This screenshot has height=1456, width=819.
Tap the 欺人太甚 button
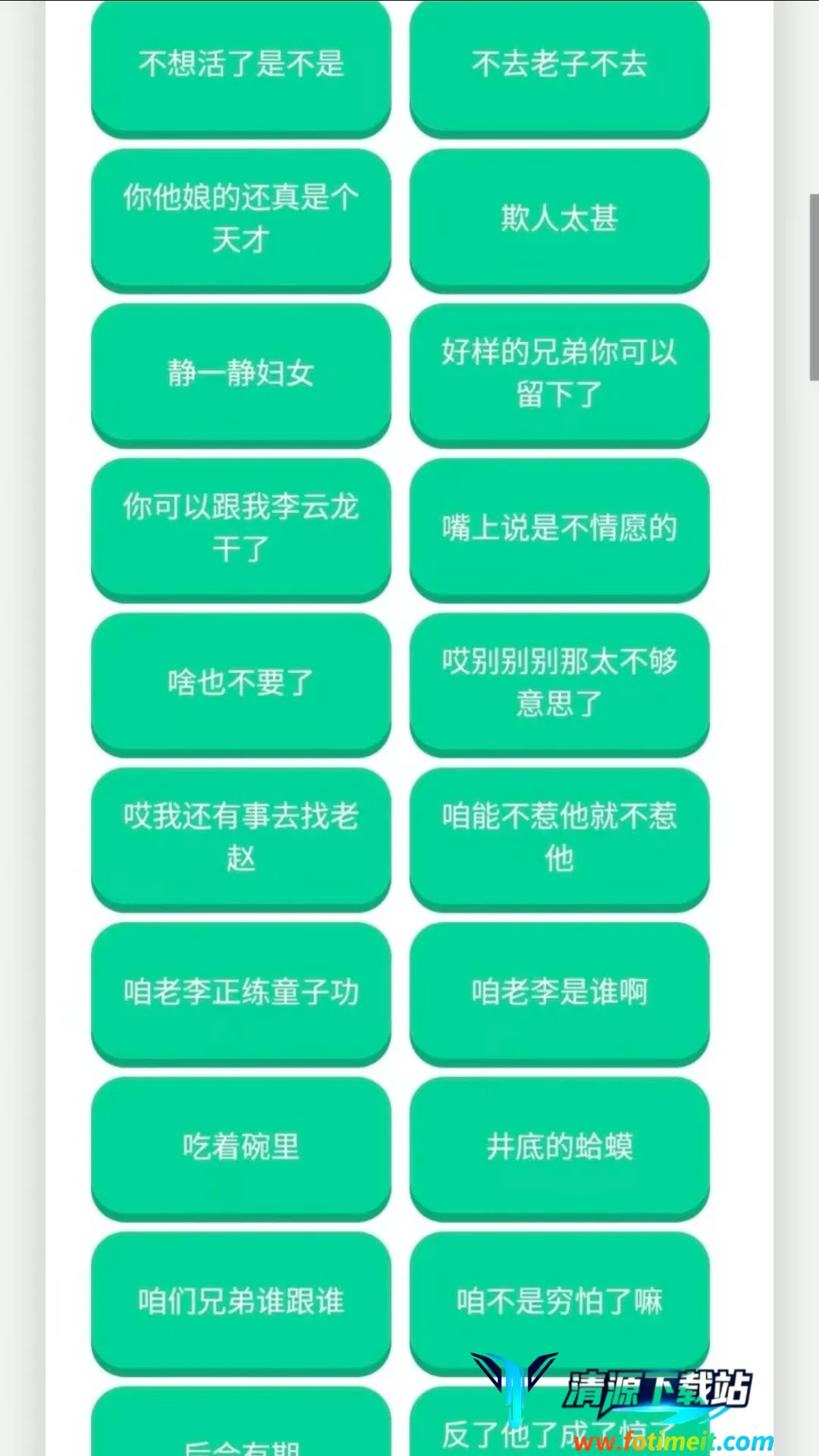coord(560,219)
